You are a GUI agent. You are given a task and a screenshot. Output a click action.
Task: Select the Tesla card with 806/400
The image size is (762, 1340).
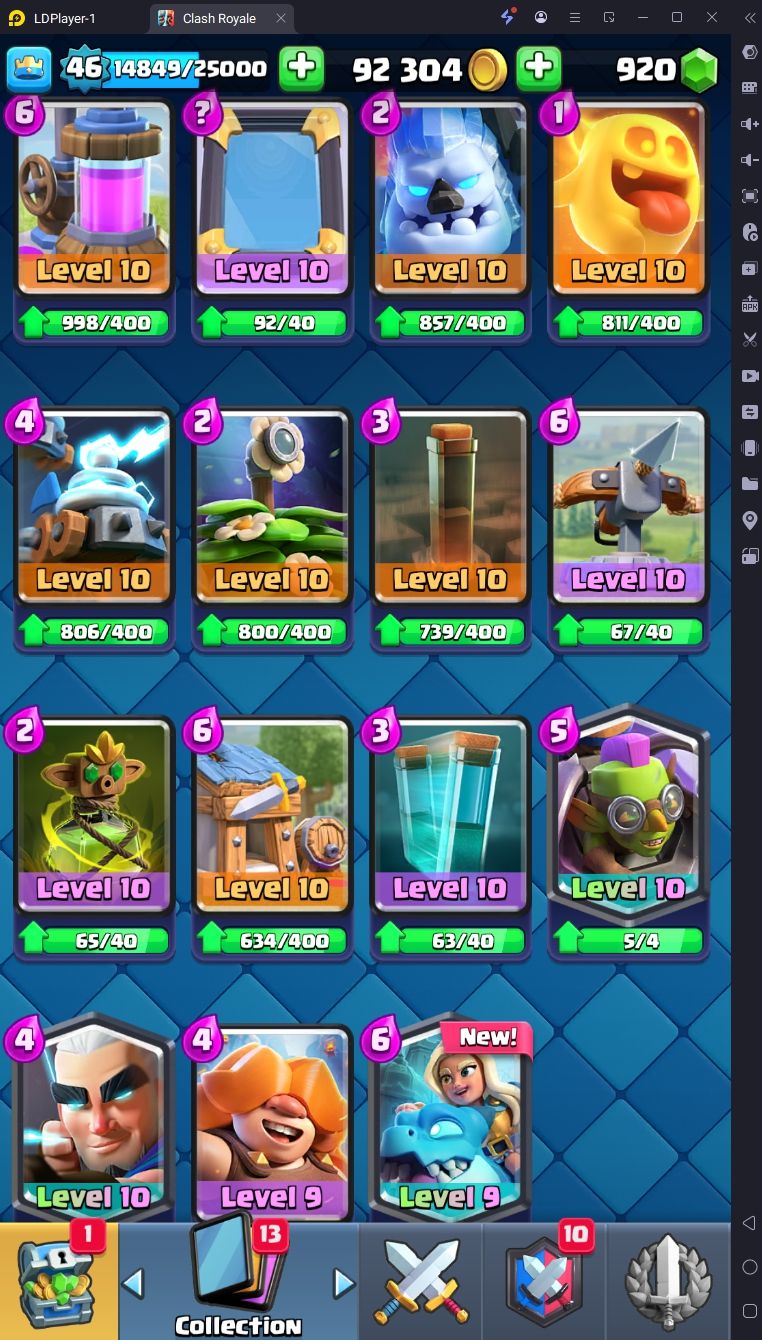tap(94, 530)
